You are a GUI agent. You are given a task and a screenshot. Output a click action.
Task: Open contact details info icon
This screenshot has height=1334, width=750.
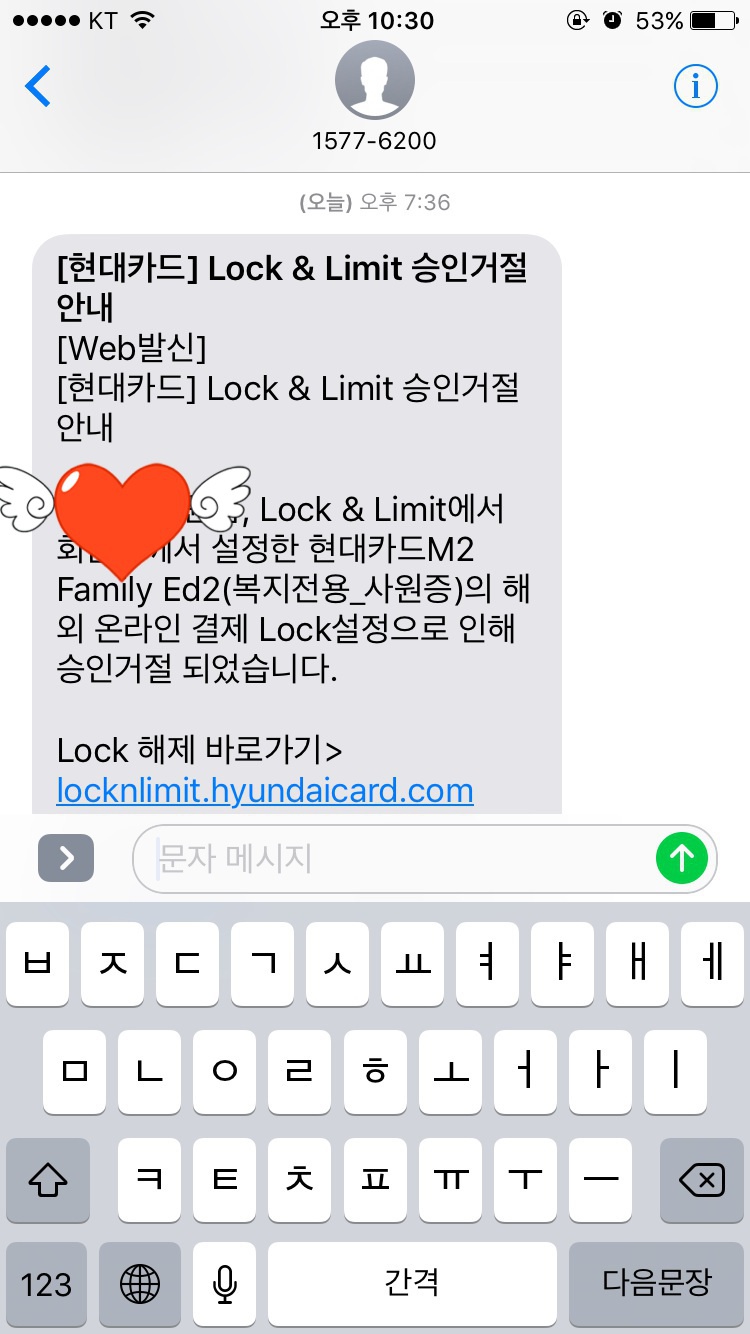tap(695, 88)
